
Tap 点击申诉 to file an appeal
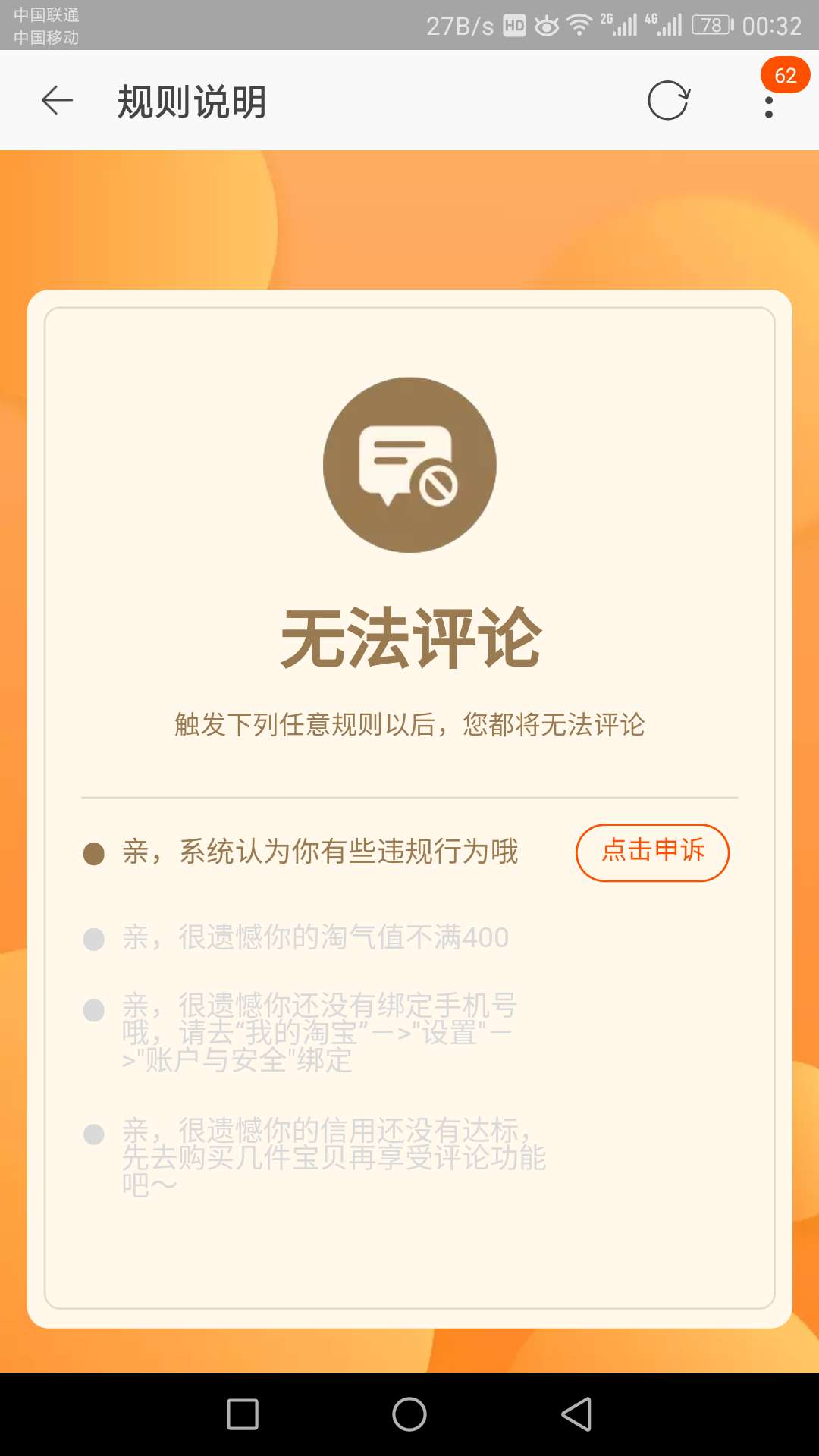click(x=652, y=852)
